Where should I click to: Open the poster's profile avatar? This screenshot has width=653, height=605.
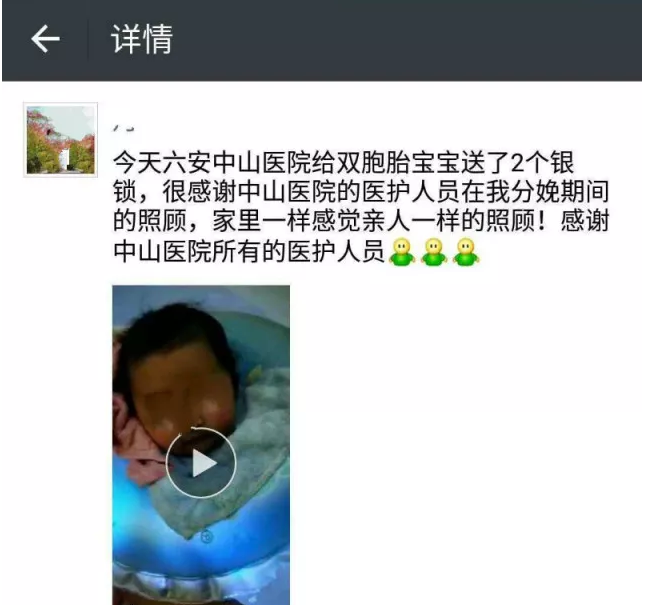(x=60, y=140)
